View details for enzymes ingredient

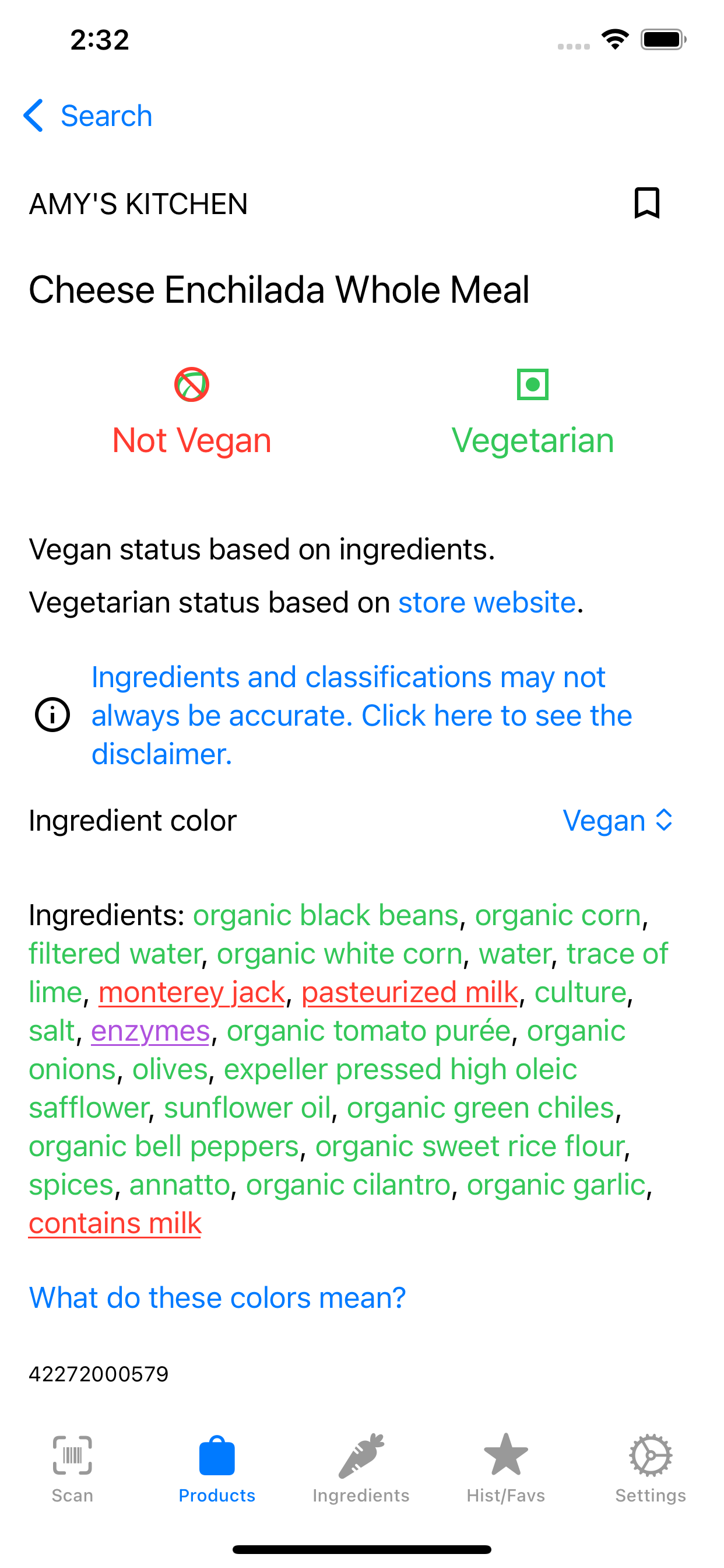[150, 1031]
